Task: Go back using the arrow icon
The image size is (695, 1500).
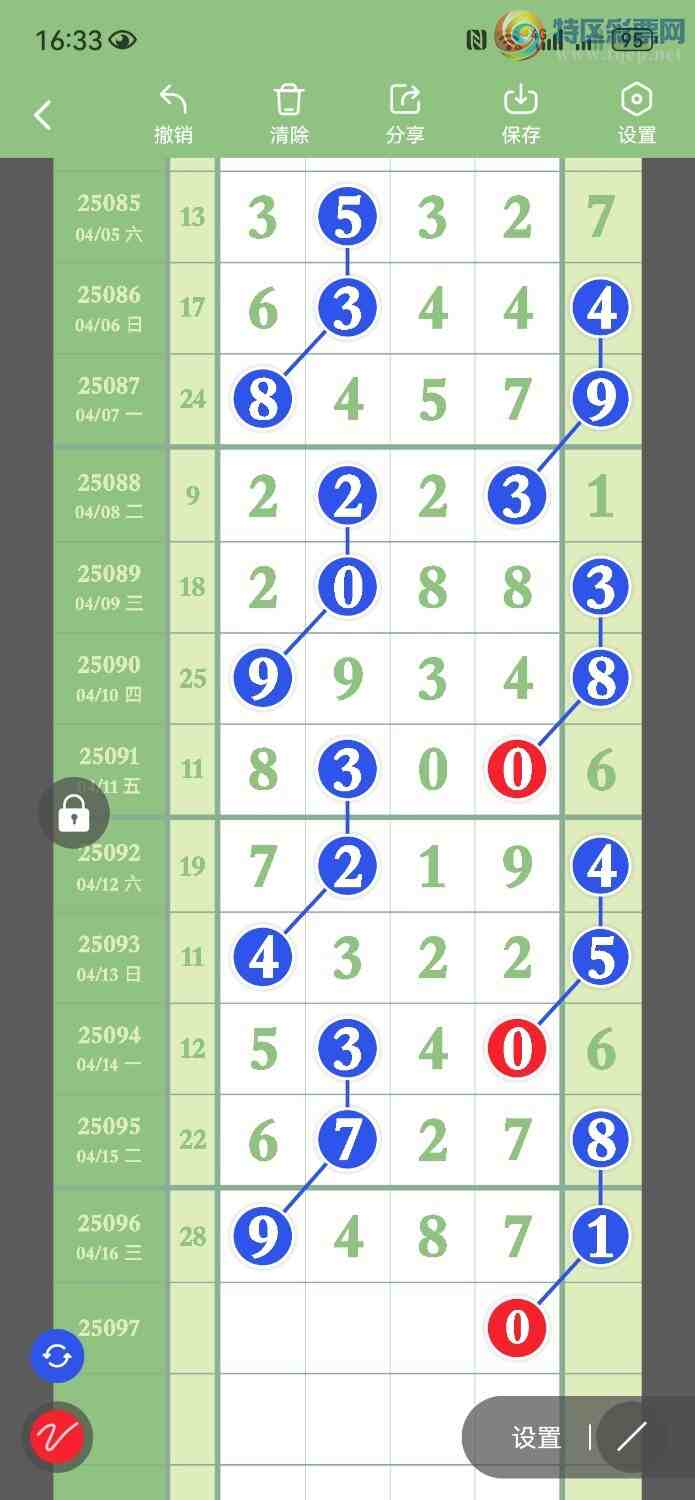Action: [x=42, y=115]
